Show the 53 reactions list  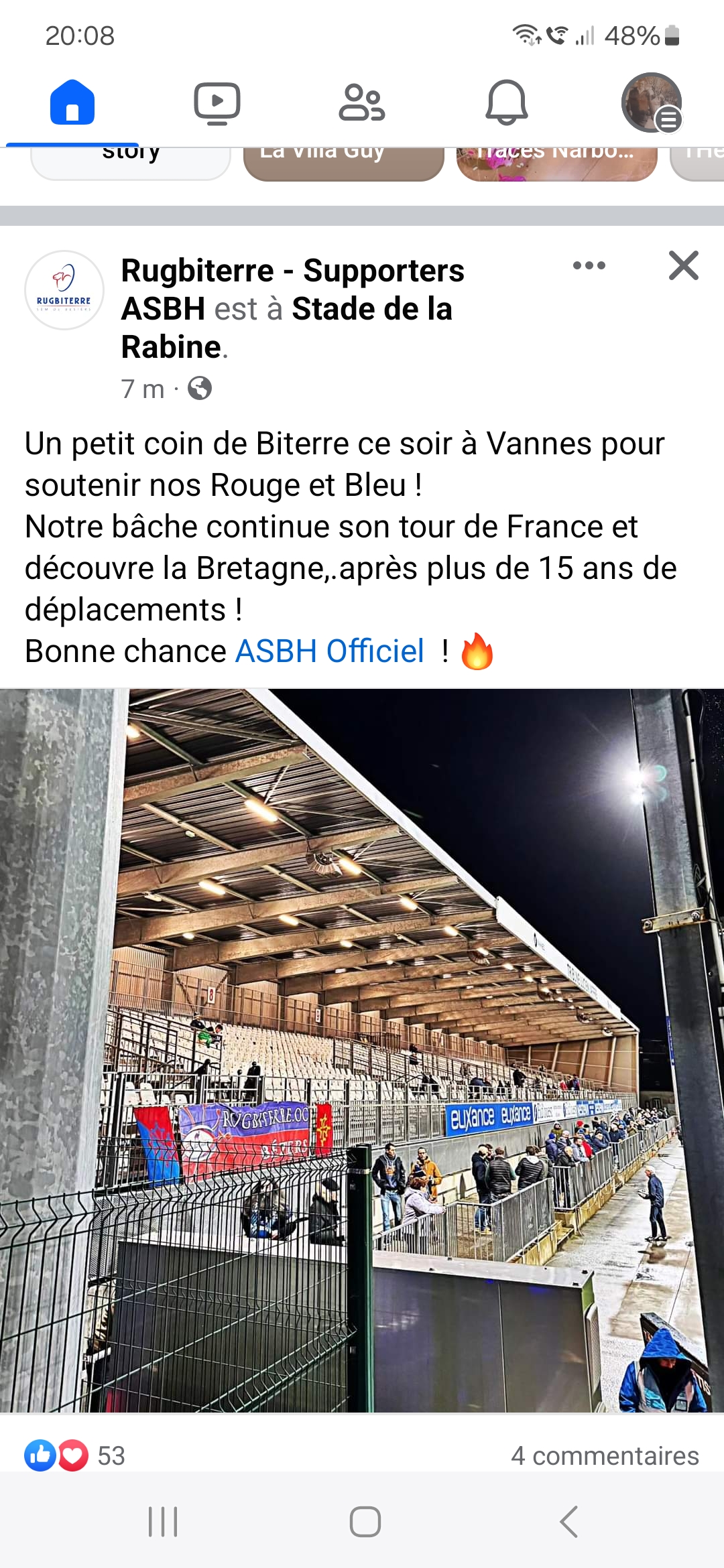pyautogui.click(x=75, y=1455)
